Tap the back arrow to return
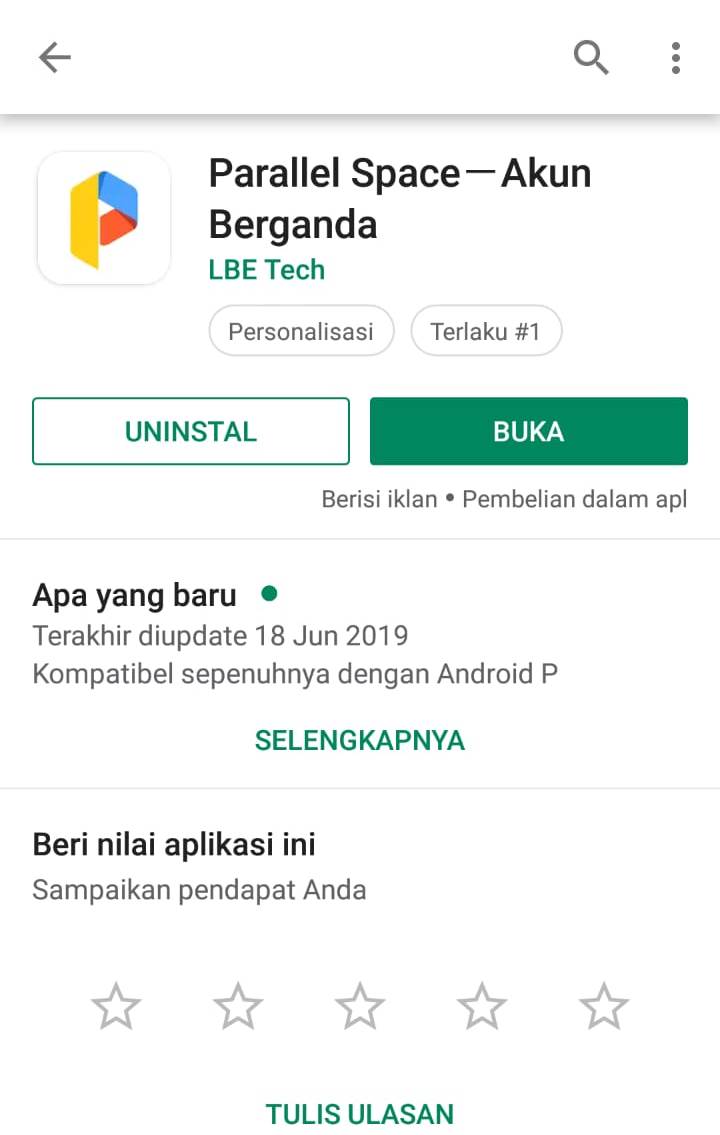 pos(54,57)
